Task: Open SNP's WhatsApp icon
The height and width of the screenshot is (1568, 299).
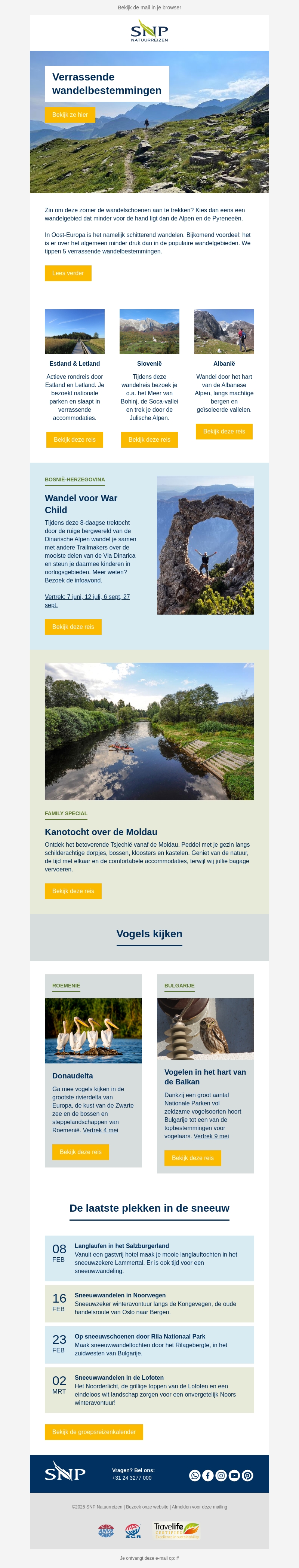Action: [x=194, y=1475]
